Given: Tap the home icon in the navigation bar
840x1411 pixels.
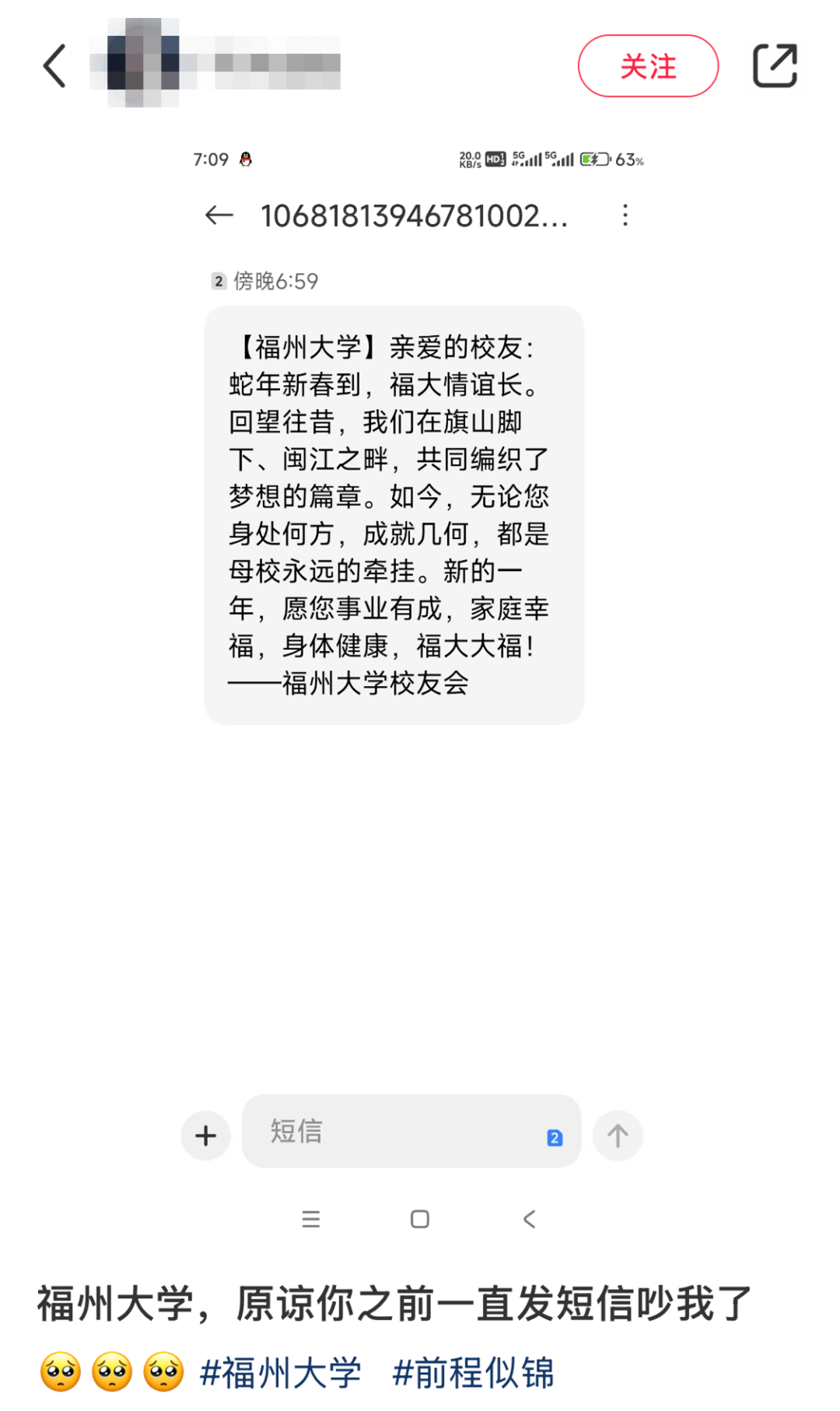Looking at the screenshot, I should [419, 1219].
